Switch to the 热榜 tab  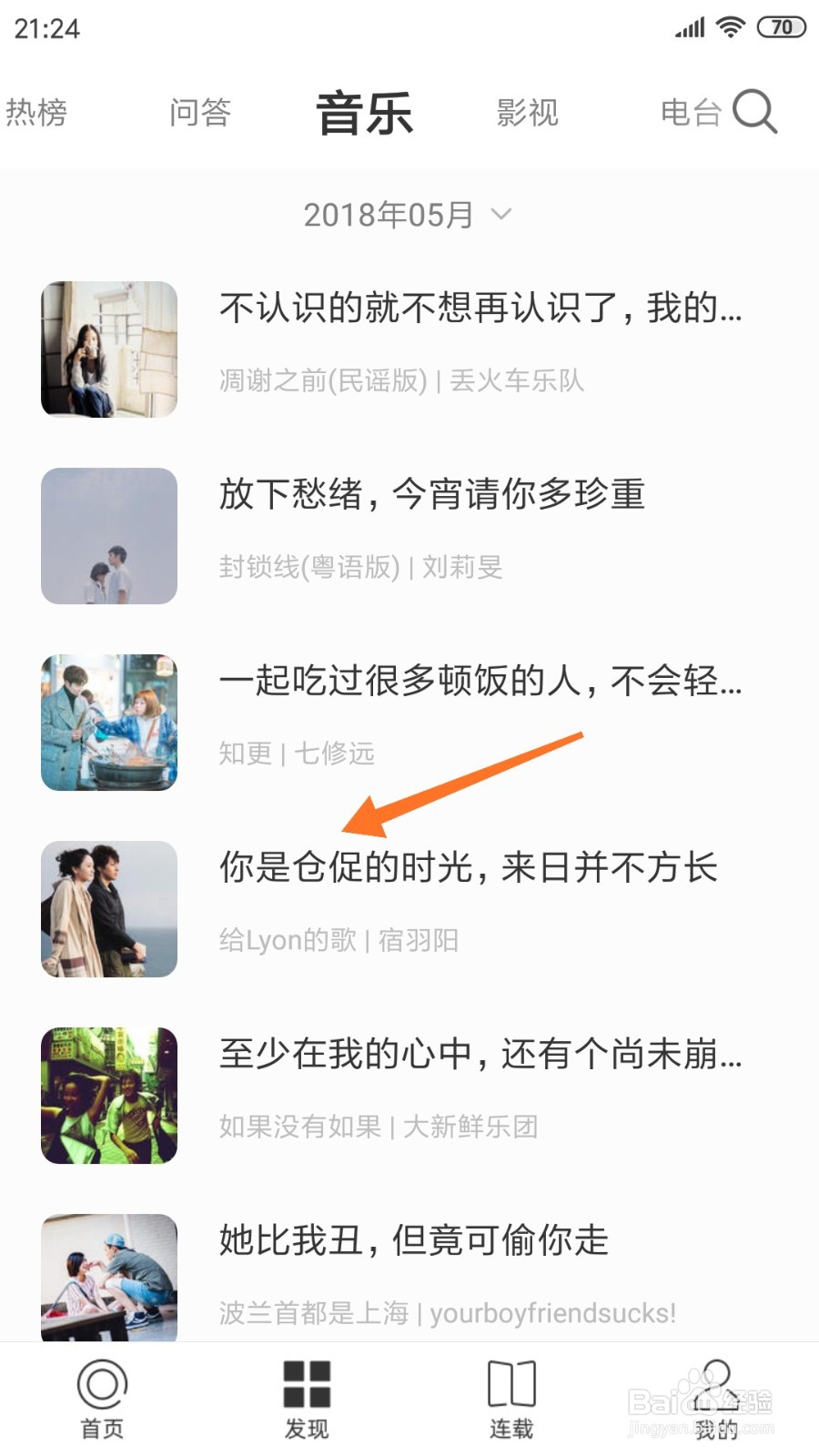click(x=36, y=113)
